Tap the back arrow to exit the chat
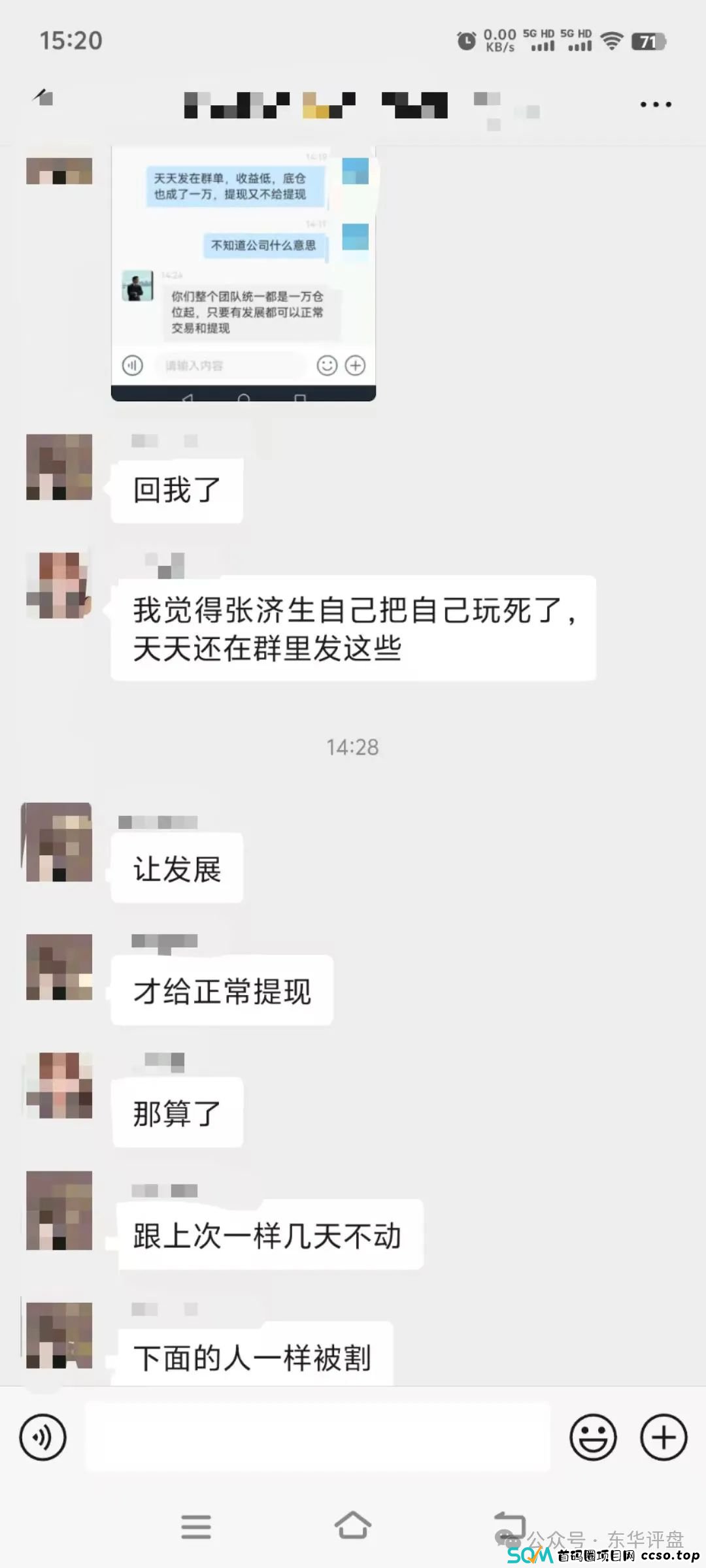706x1568 pixels. pos(41,99)
